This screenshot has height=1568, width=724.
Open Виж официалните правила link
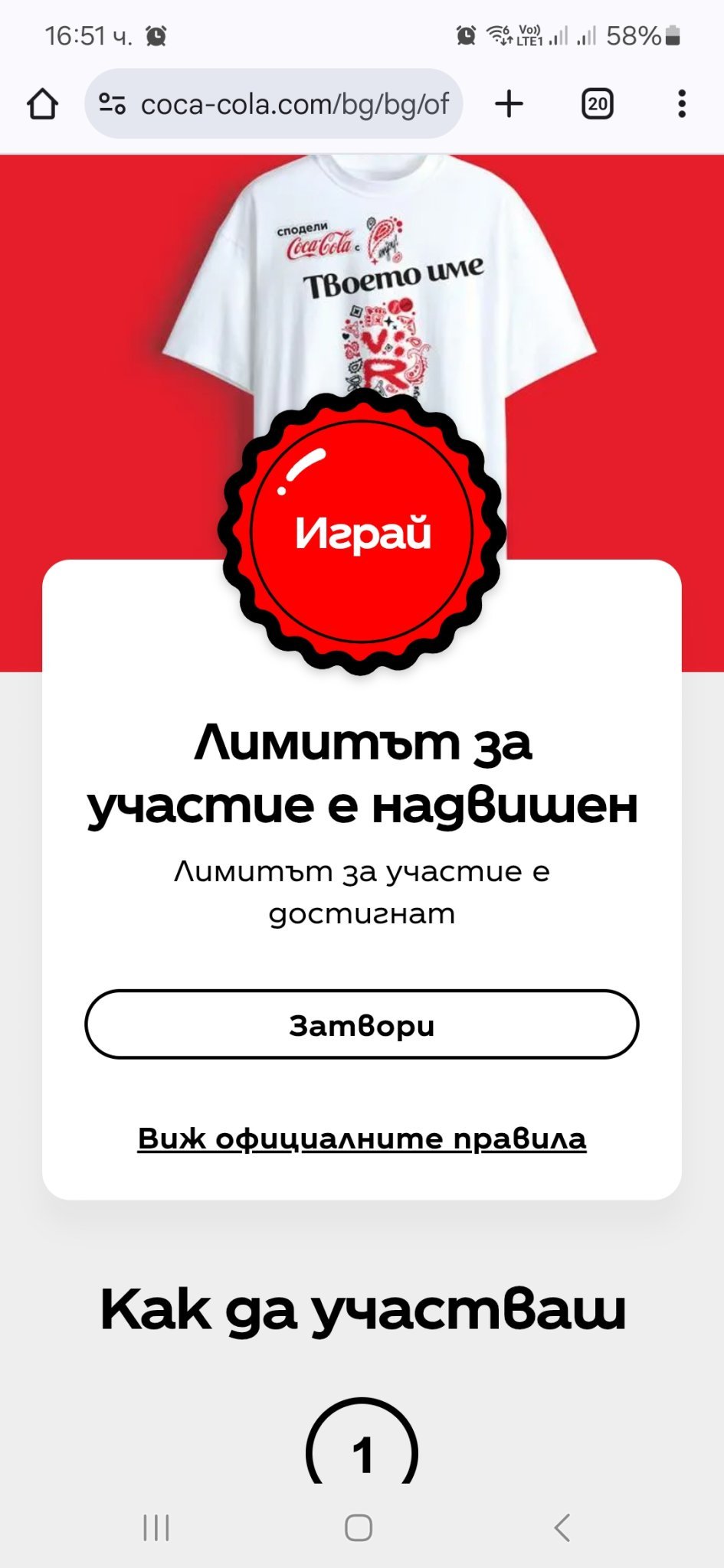(x=362, y=1138)
